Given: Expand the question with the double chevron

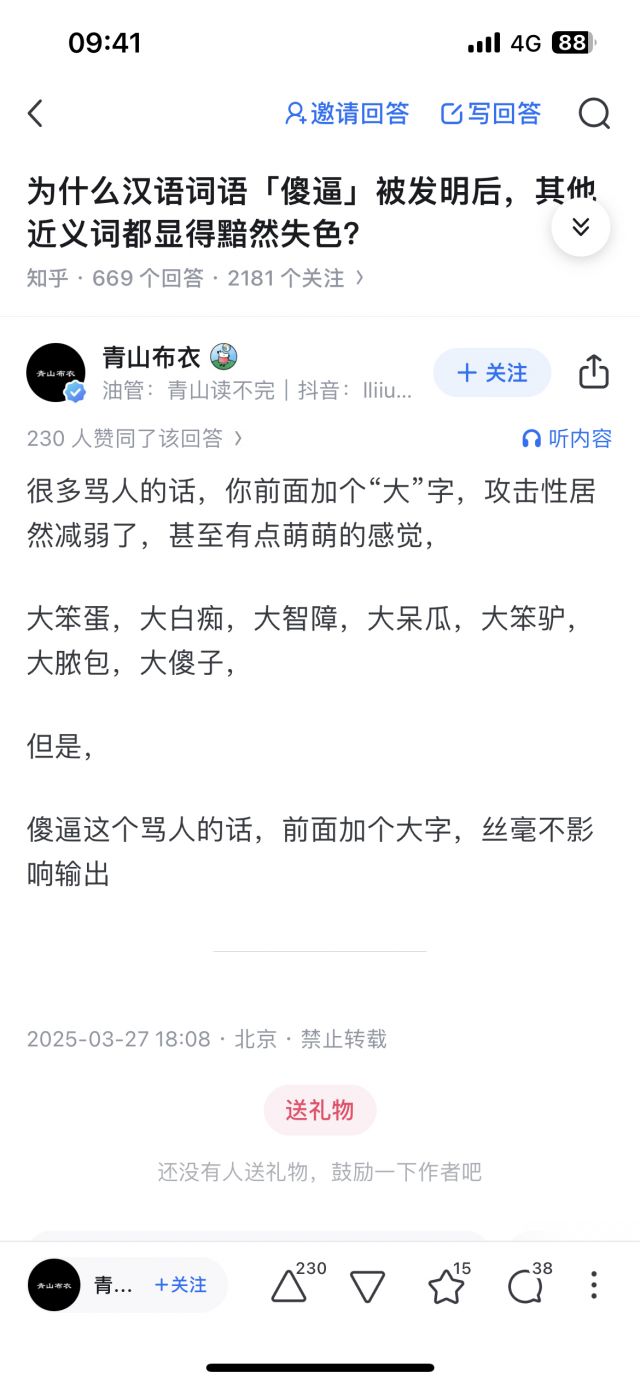Looking at the screenshot, I should [581, 227].
